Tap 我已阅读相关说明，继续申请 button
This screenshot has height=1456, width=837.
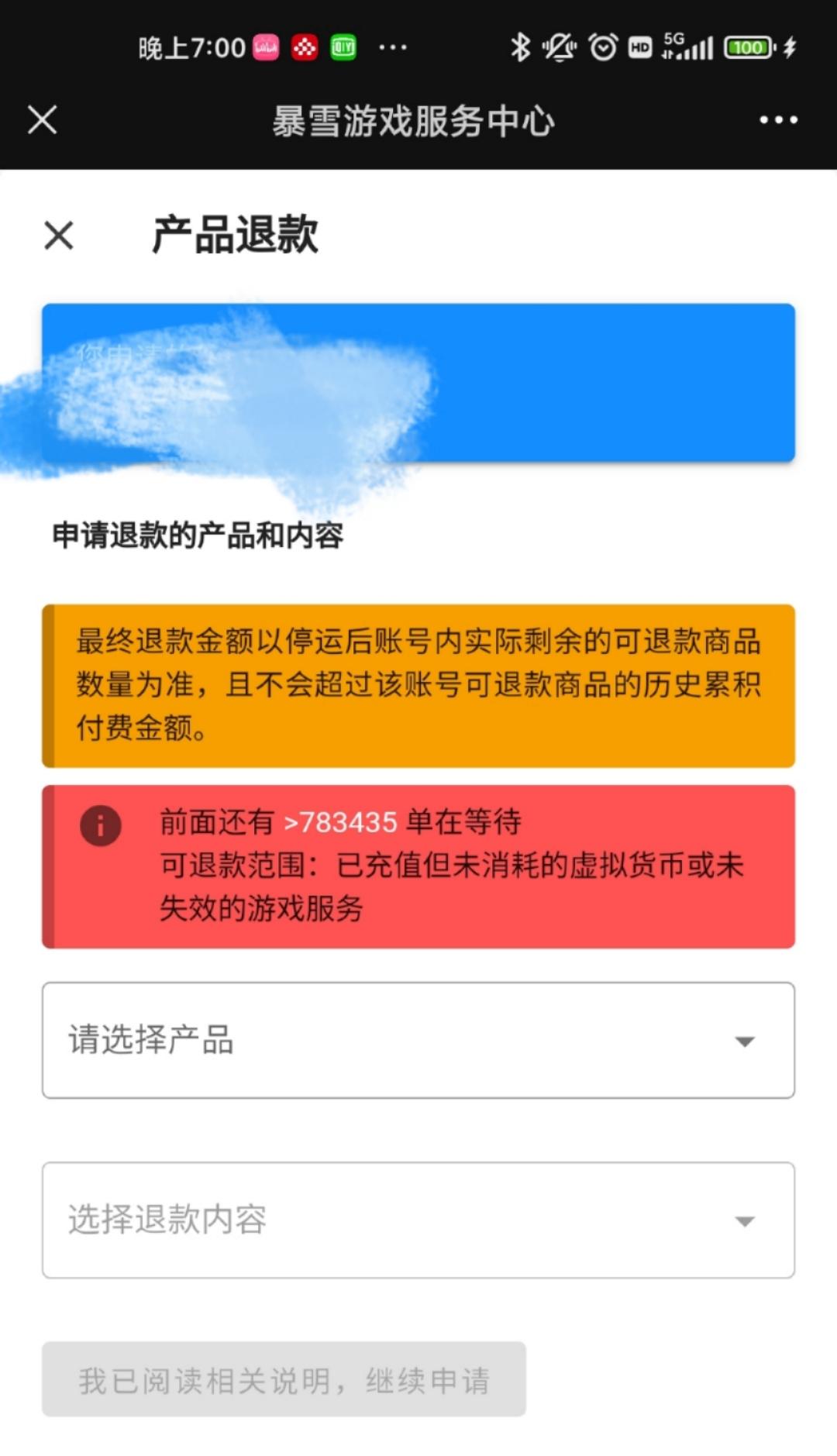tap(284, 1379)
